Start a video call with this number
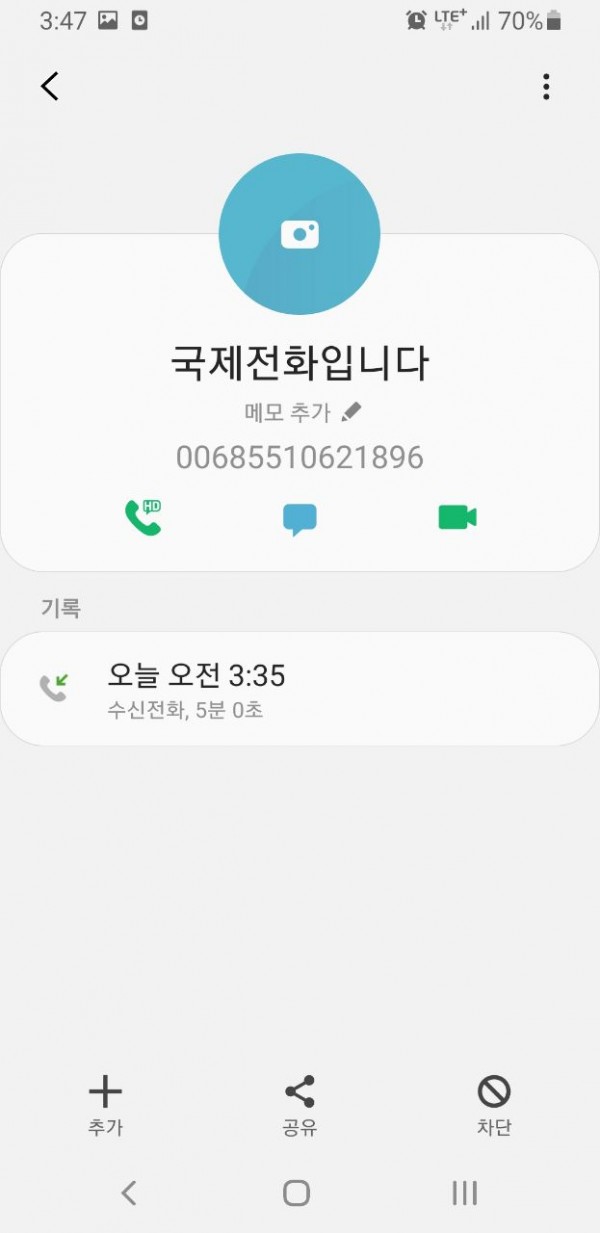 (x=457, y=517)
